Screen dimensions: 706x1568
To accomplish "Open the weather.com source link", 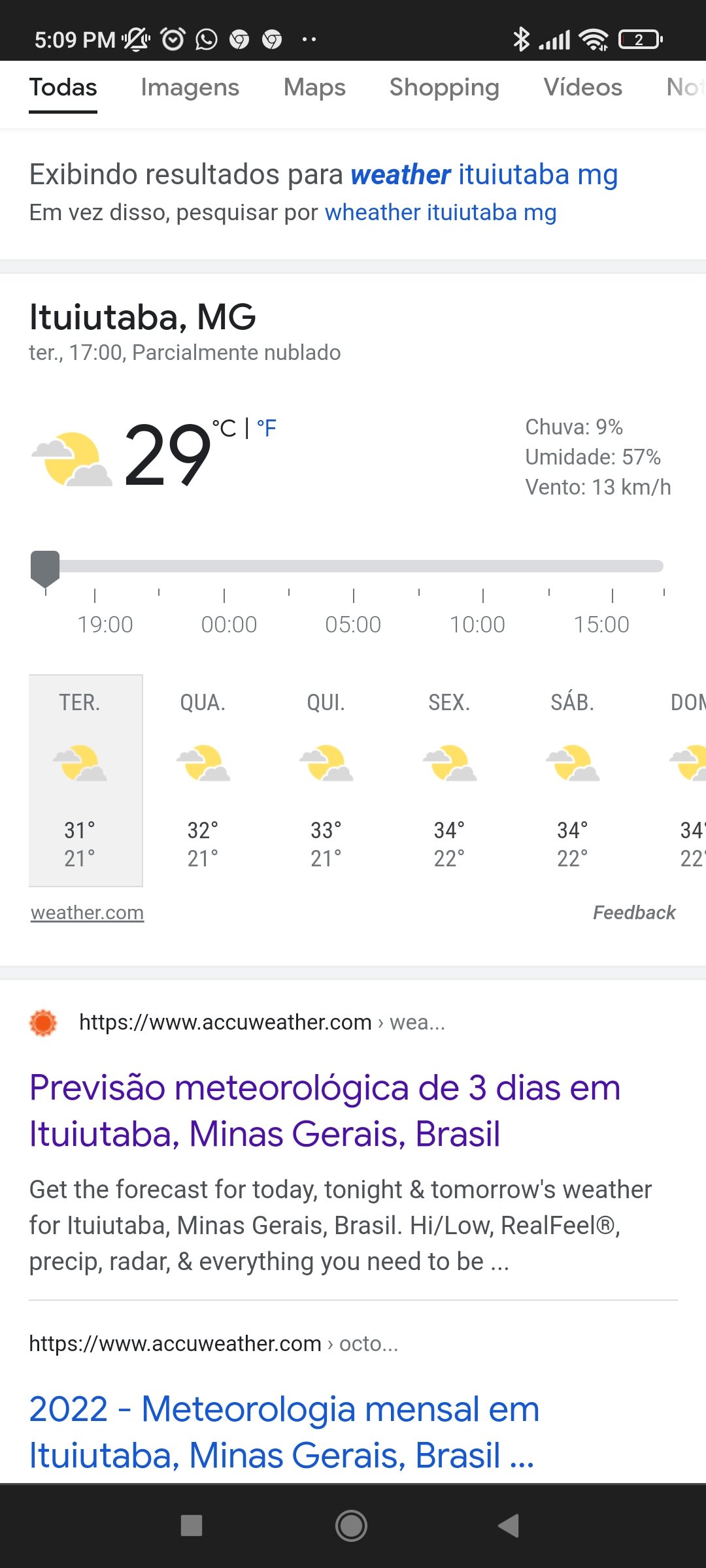I will click(x=87, y=913).
